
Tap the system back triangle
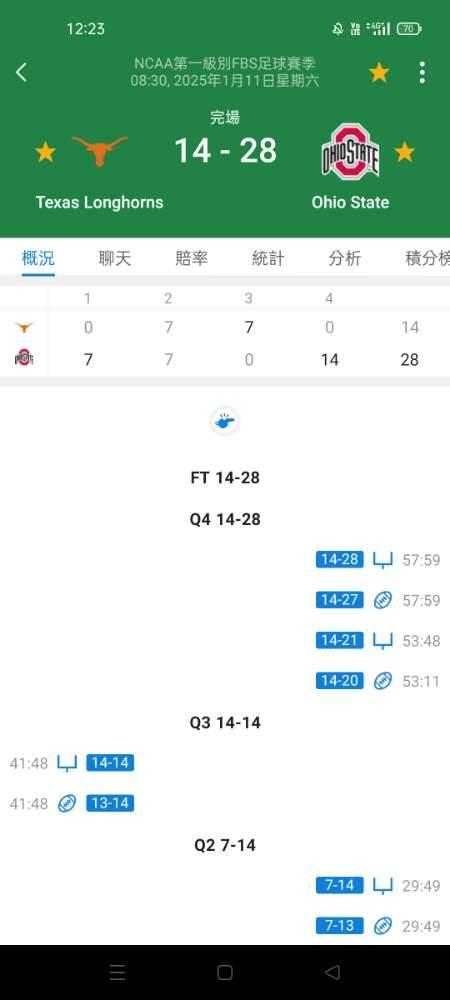(x=332, y=972)
